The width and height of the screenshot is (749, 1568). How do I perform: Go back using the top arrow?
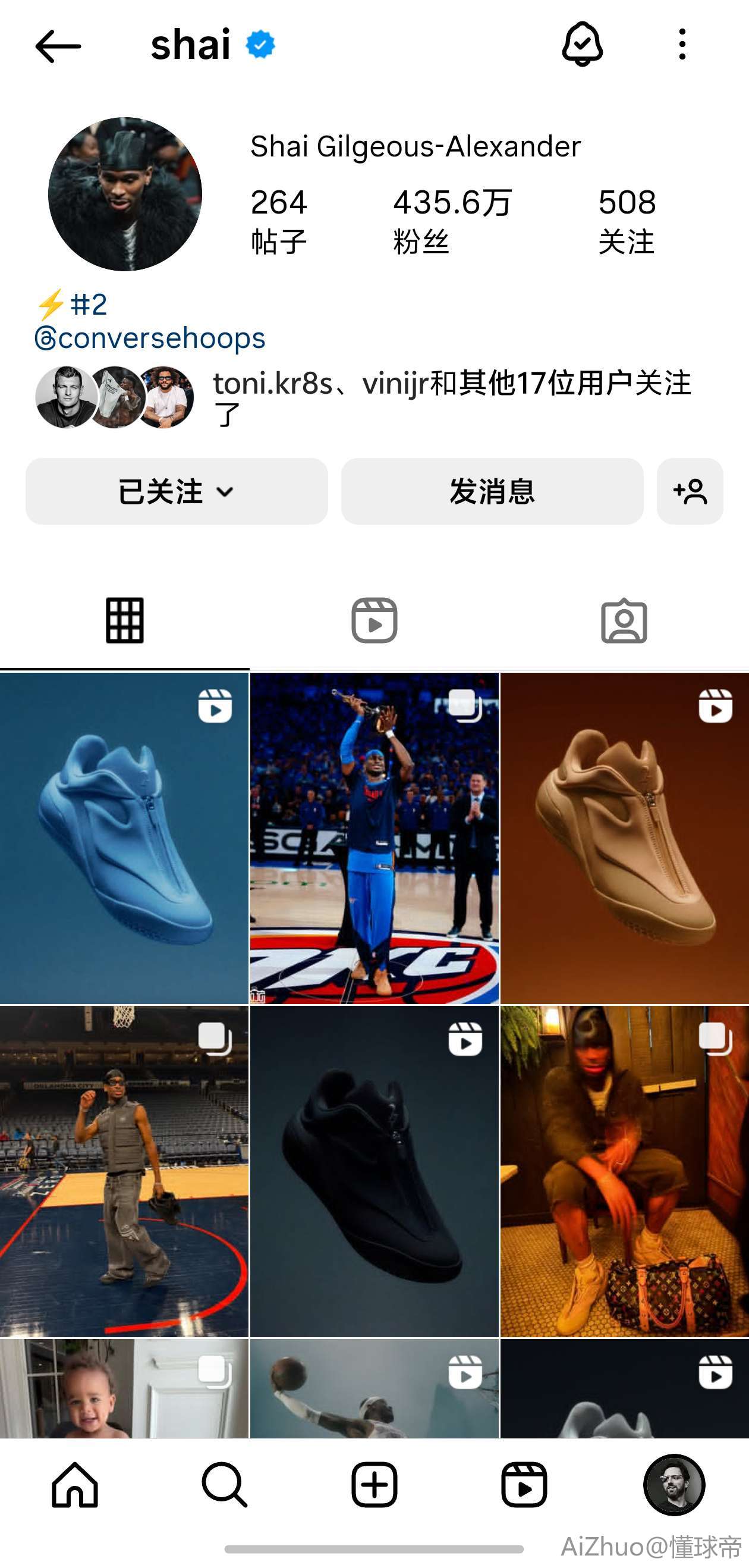[58, 46]
